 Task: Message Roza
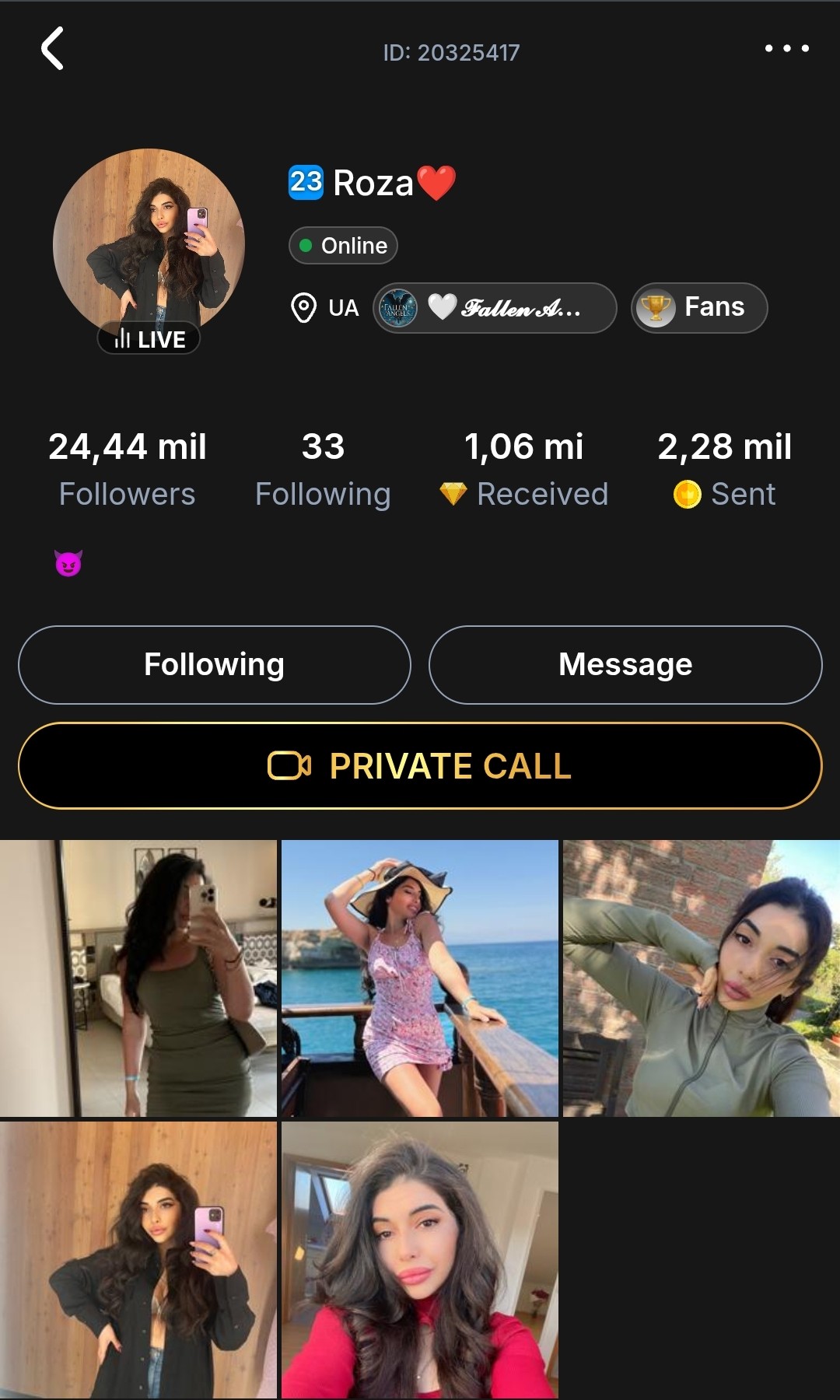[x=625, y=665]
